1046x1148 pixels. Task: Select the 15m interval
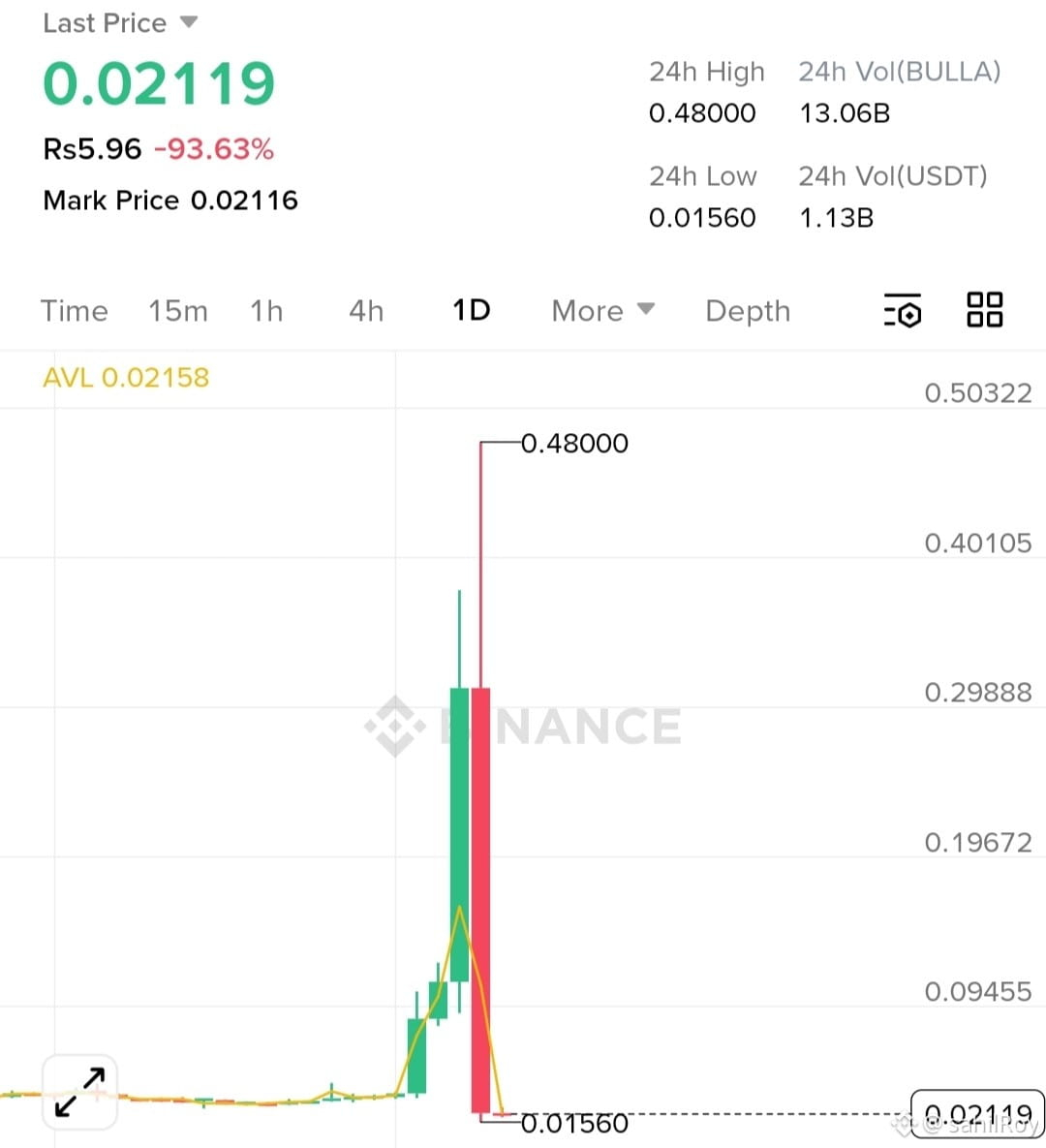point(178,311)
